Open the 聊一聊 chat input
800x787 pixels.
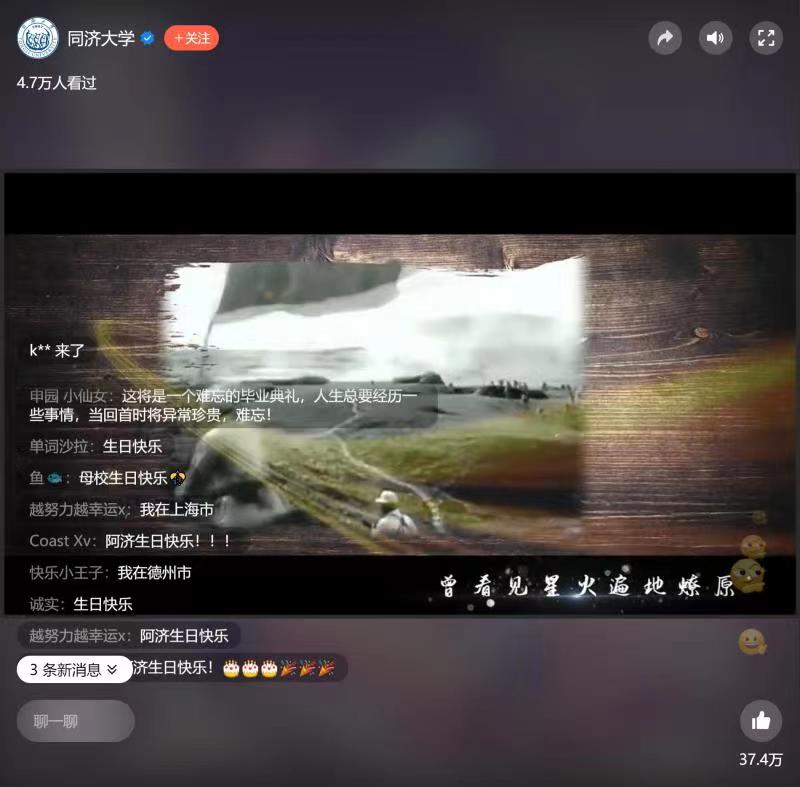tap(75, 721)
